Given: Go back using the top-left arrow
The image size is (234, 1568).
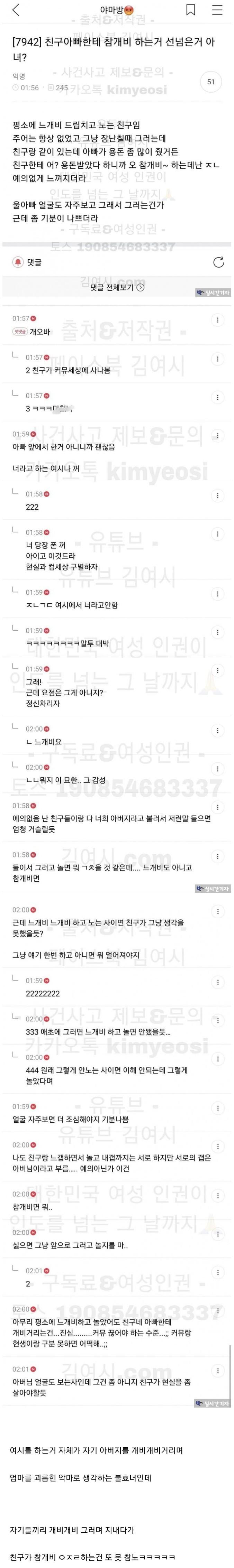Looking at the screenshot, I should point(16,10).
